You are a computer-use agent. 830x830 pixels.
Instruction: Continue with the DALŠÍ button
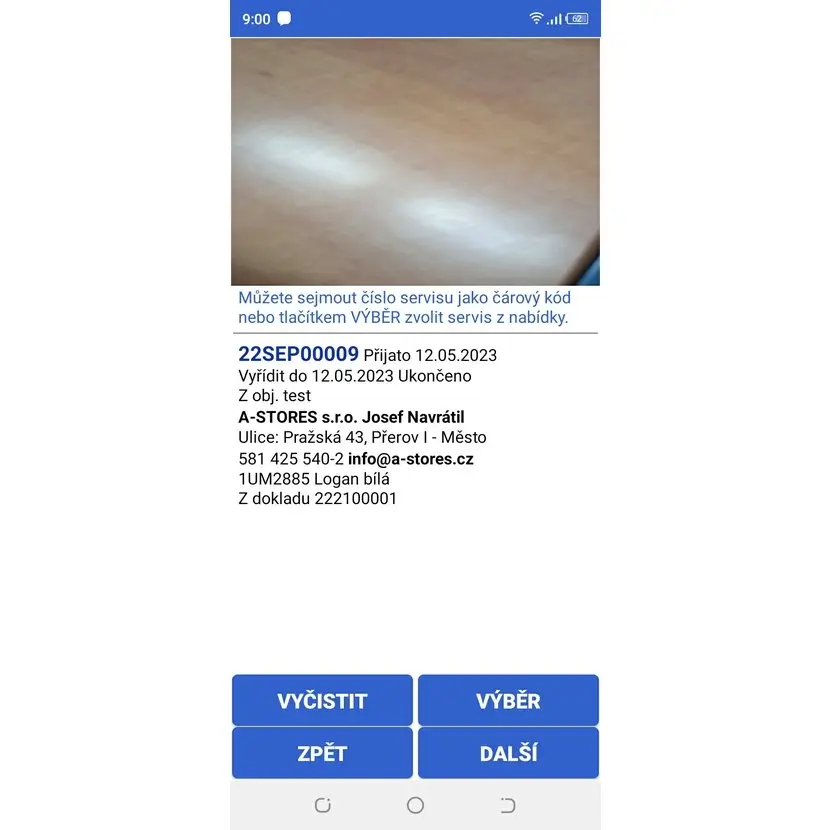[x=508, y=753]
